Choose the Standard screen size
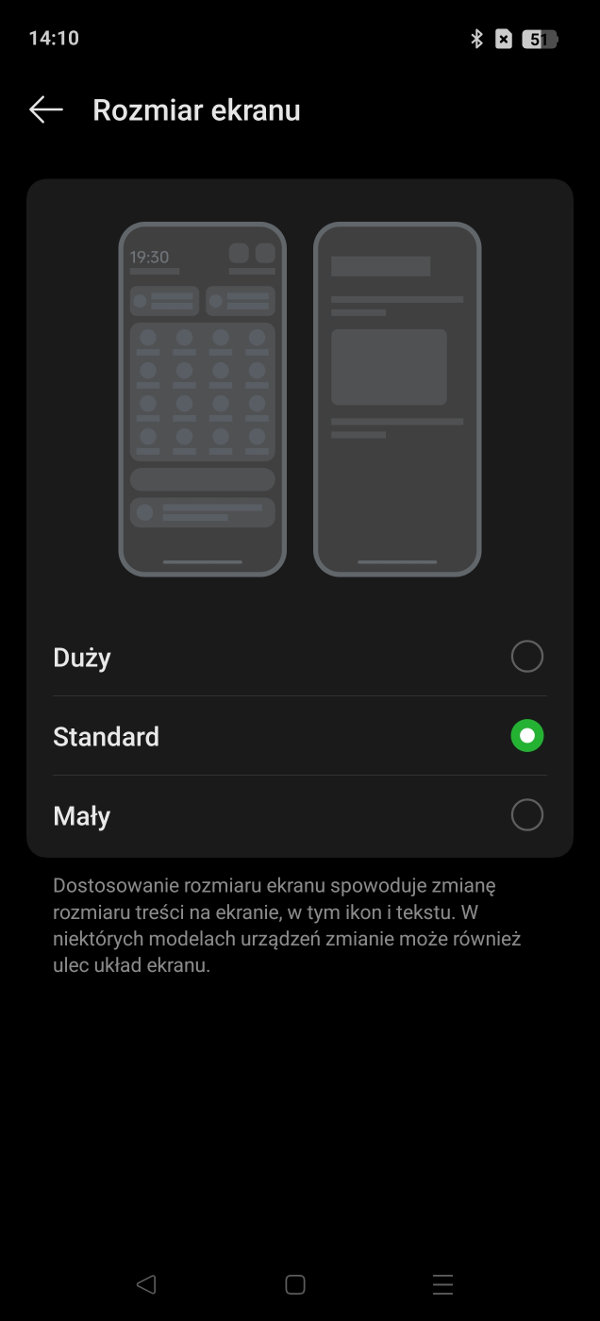This screenshot has width=600, height=1321. [x=300, y=737]
